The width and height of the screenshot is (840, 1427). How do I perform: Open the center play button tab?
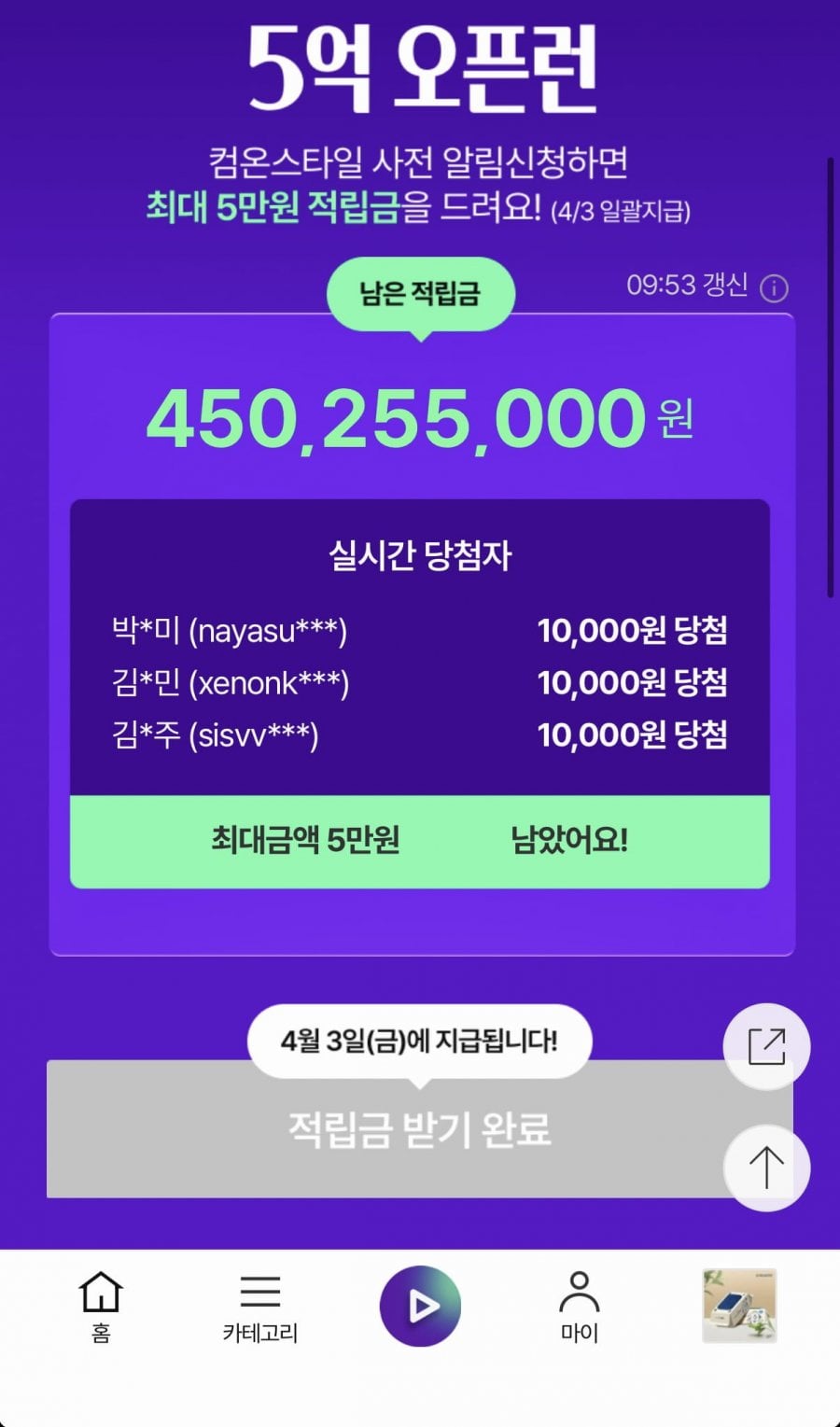[420, 1306]
